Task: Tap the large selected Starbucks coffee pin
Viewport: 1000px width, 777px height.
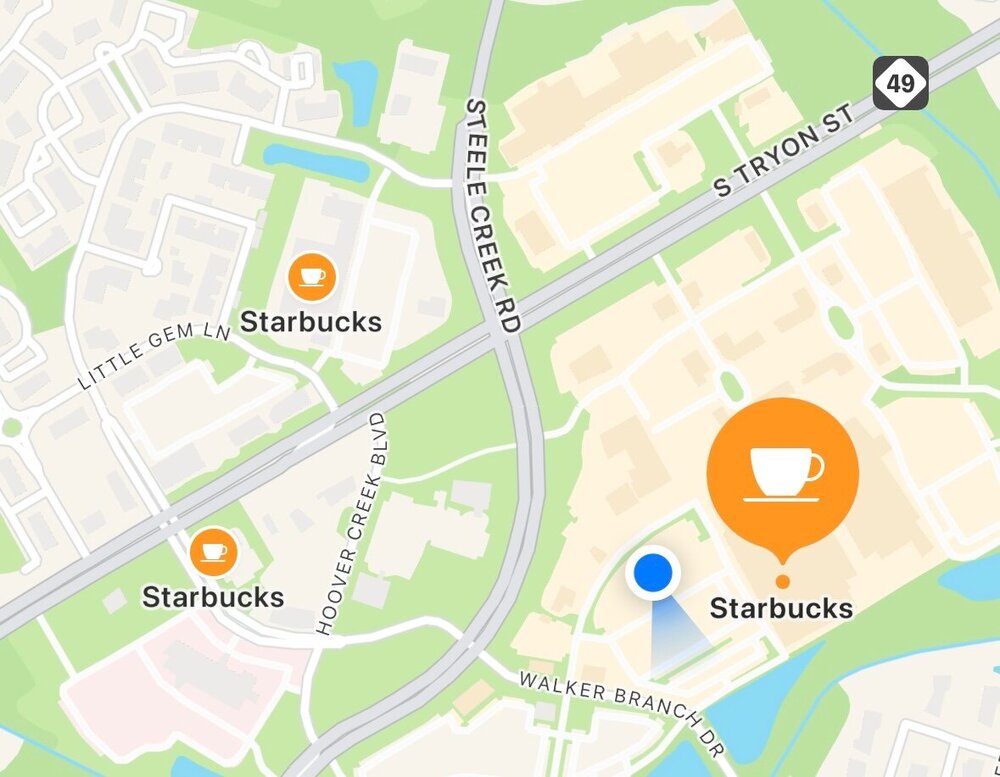Action: [x=782, y=474]
